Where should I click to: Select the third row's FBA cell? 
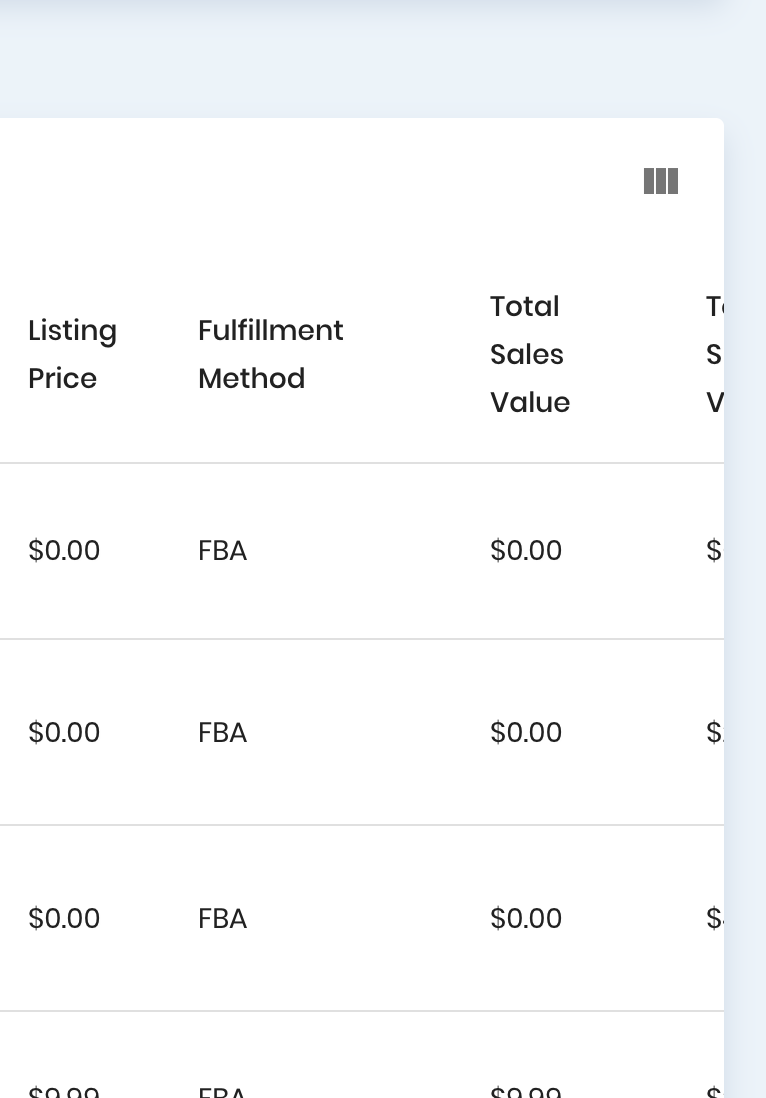click(222, 918)
